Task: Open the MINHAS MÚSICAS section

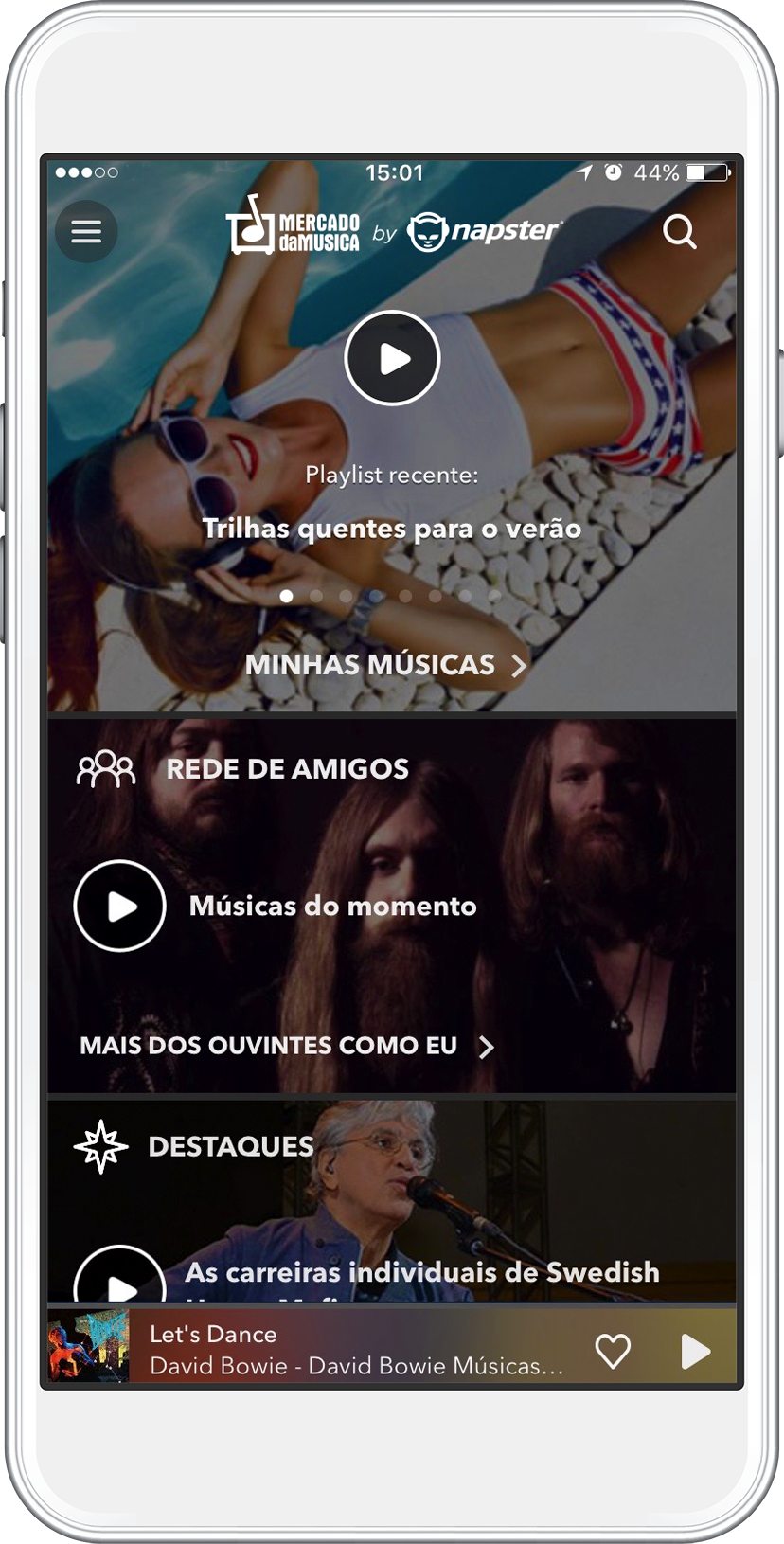Action: [x=368, y=665]
